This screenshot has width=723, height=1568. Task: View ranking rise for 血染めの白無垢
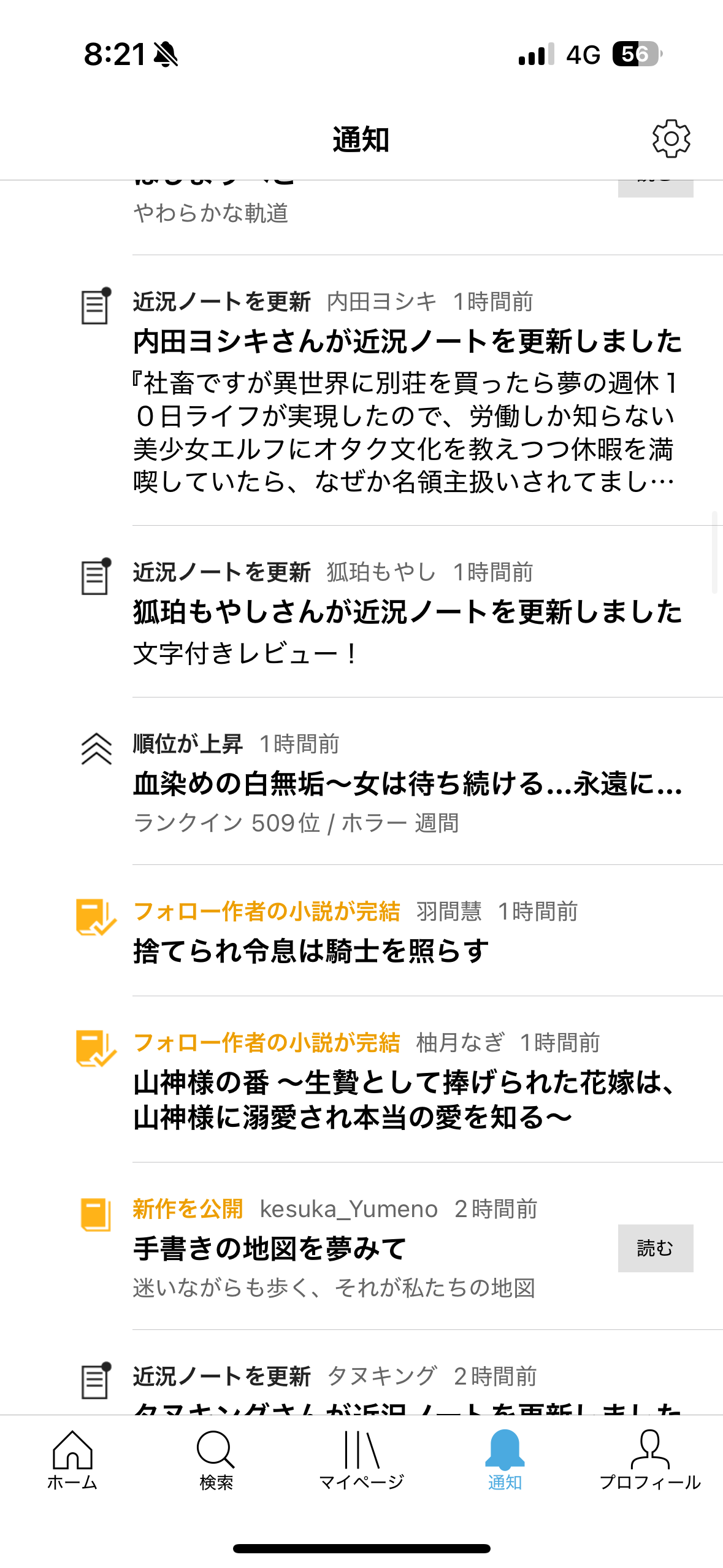(x=407, y=783)
